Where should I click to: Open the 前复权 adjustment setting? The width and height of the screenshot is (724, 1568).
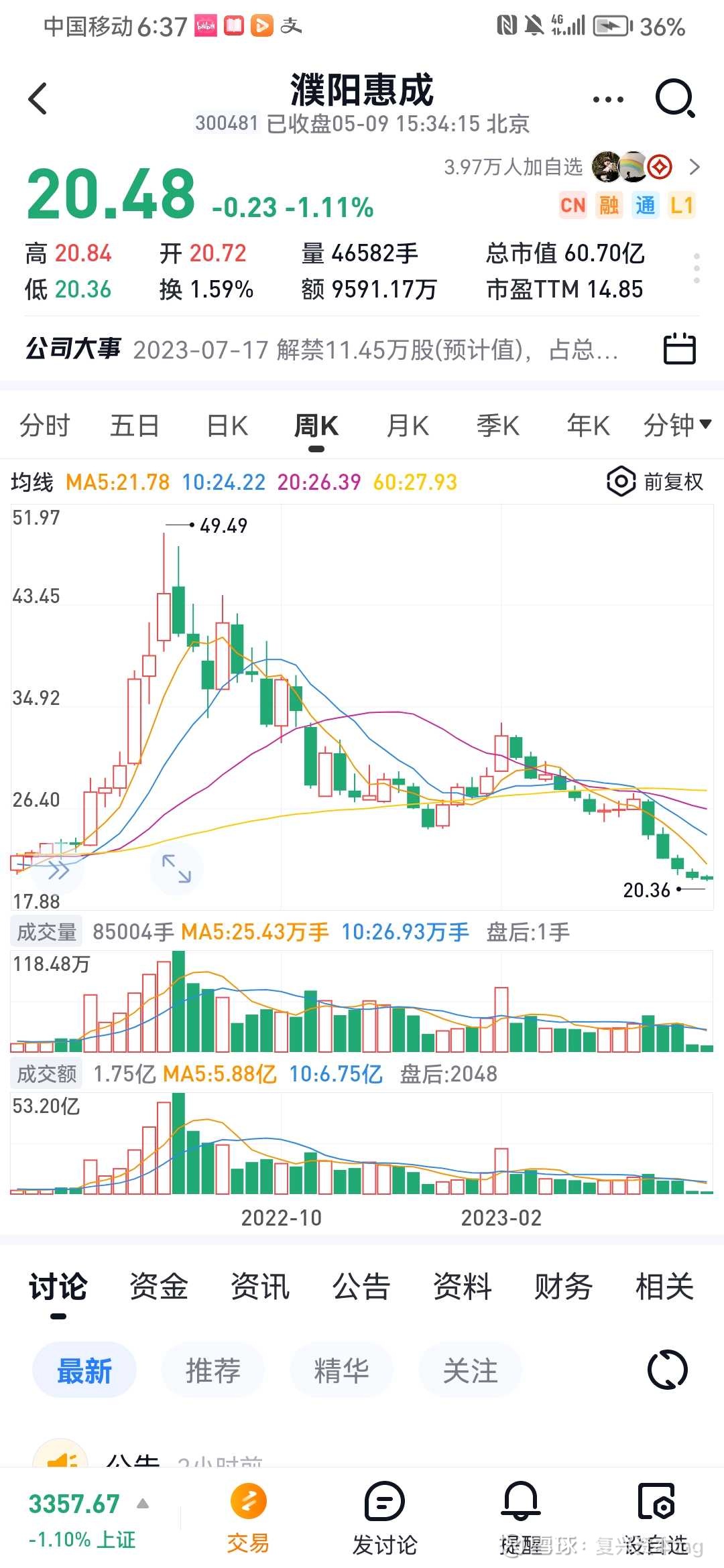[655, 482]
